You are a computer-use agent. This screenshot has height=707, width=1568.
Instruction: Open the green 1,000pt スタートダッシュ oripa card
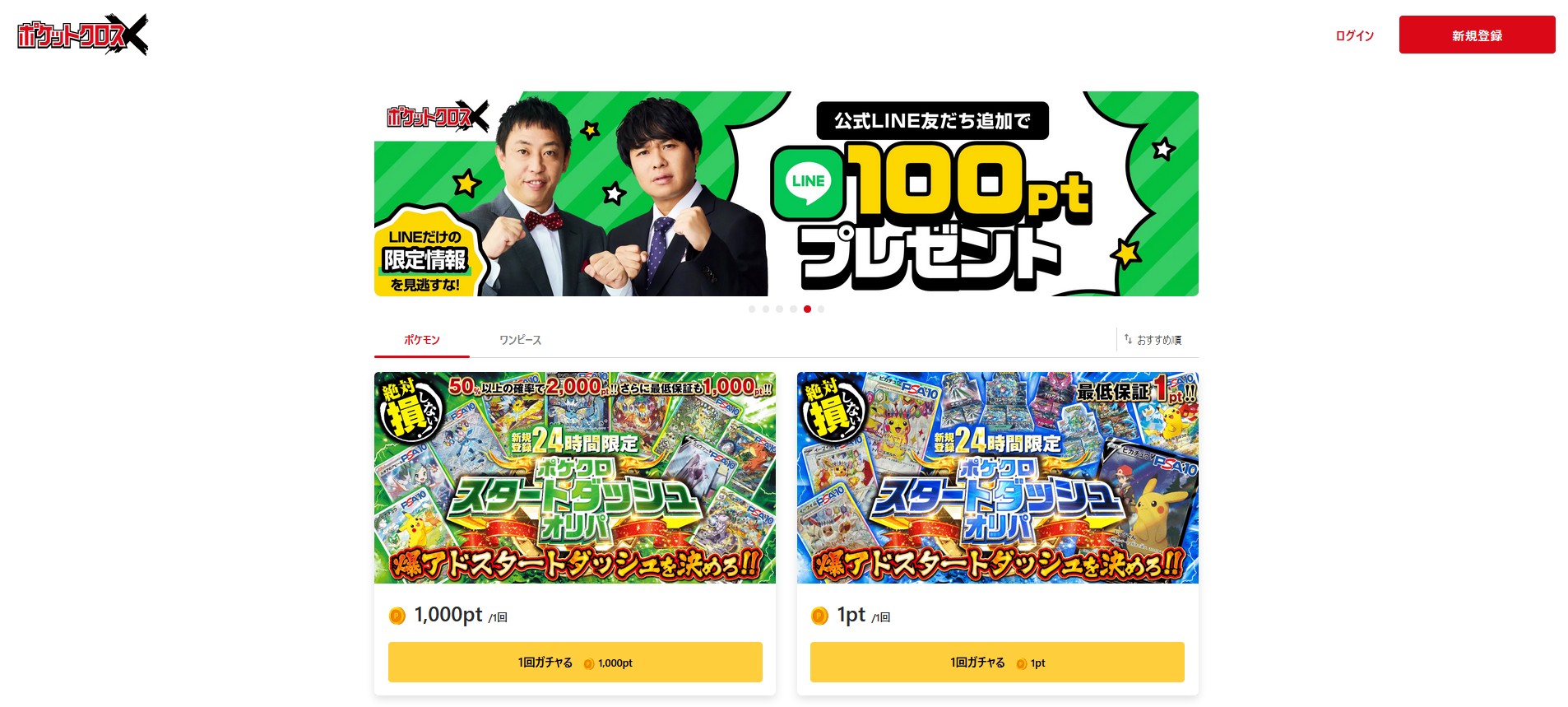[x=574, y=478]
